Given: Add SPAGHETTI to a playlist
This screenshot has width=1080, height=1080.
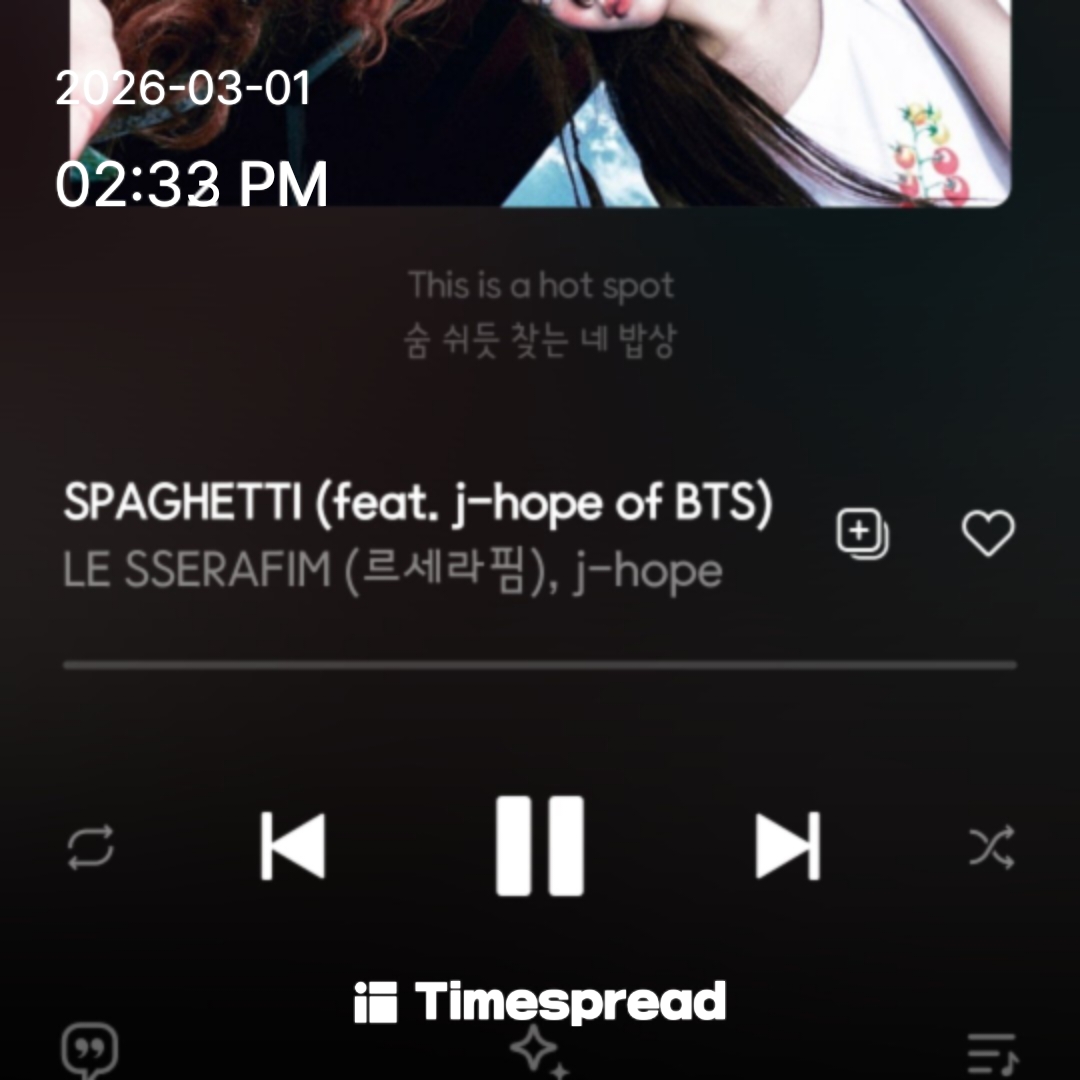Looking at the screenshot, I should tap(862, 534).
